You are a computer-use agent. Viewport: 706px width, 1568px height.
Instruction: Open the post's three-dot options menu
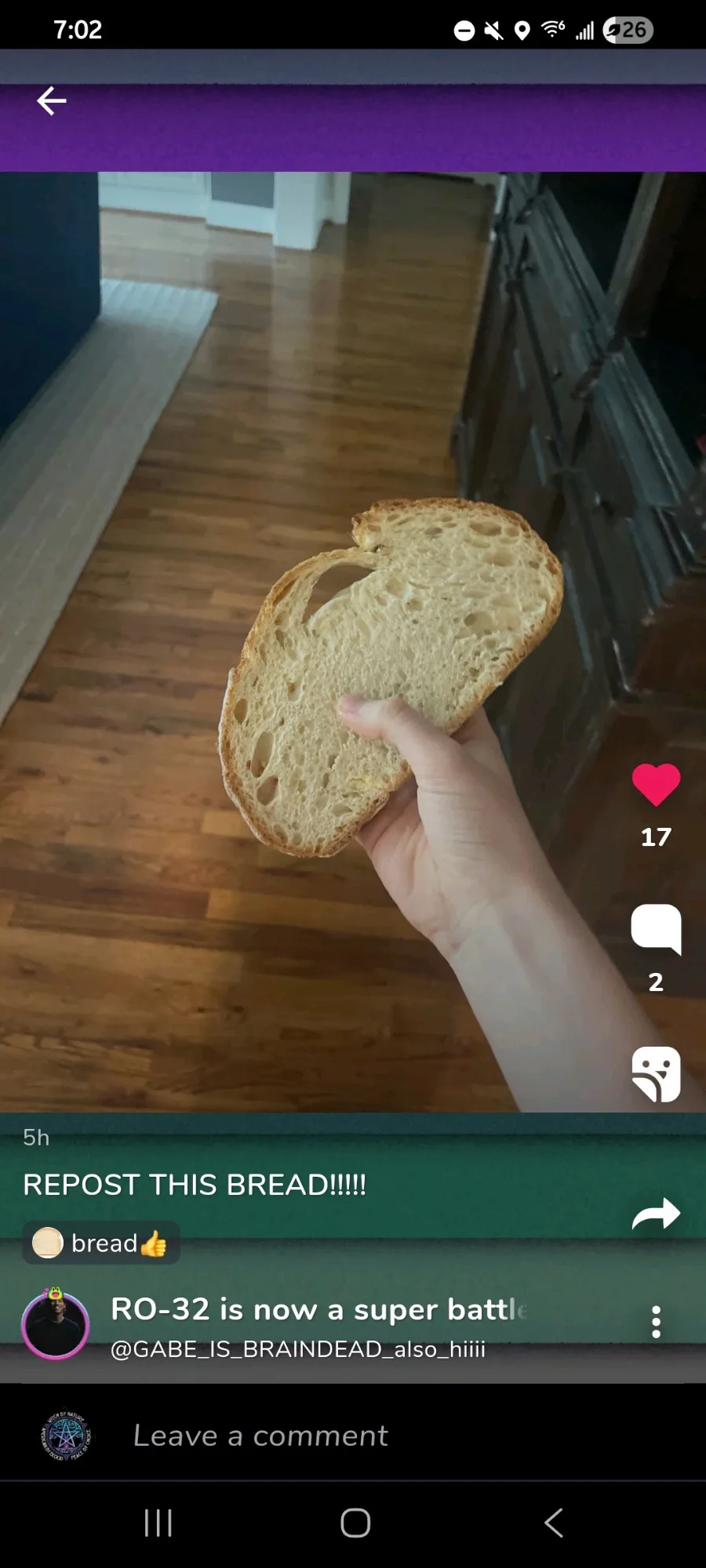656,1323
